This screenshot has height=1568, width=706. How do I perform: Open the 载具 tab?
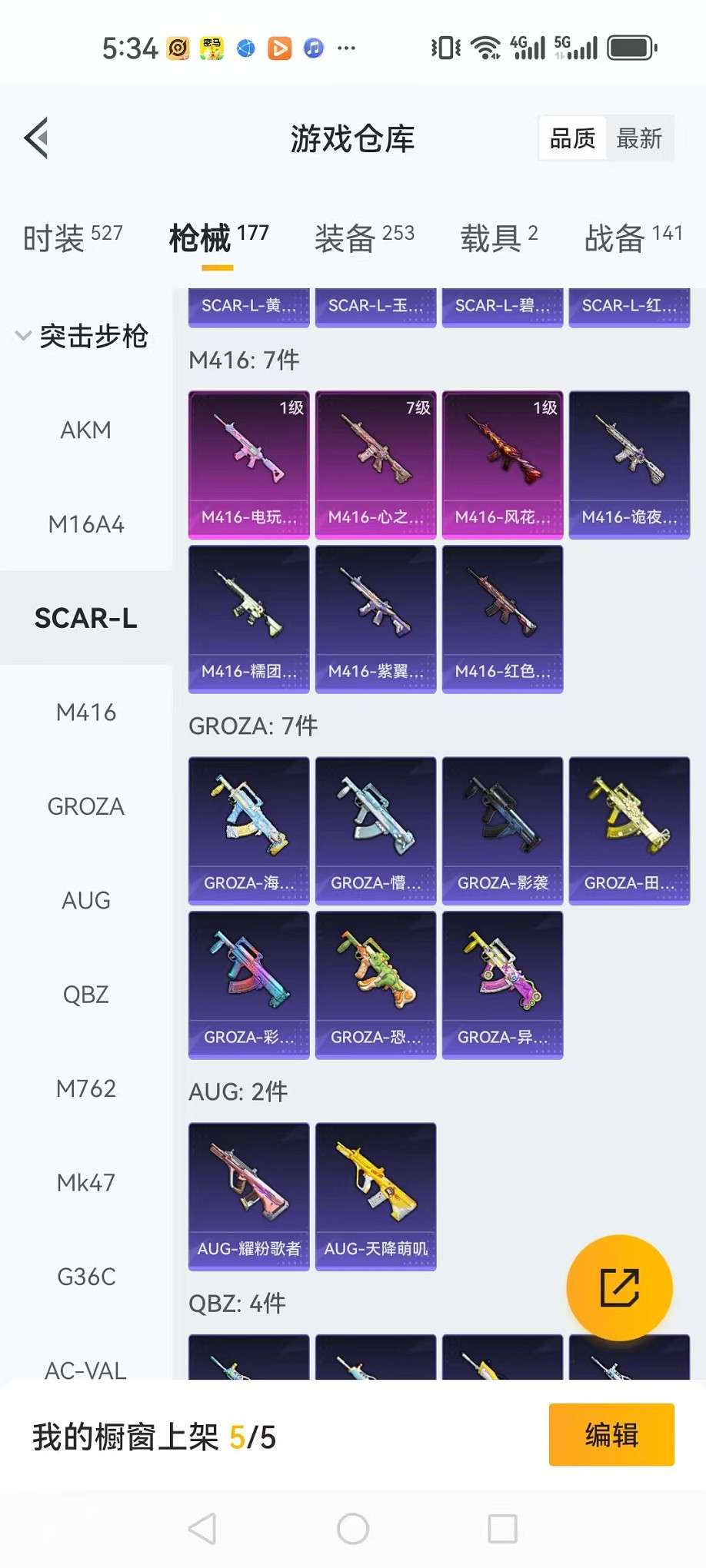tap(498, 238)
